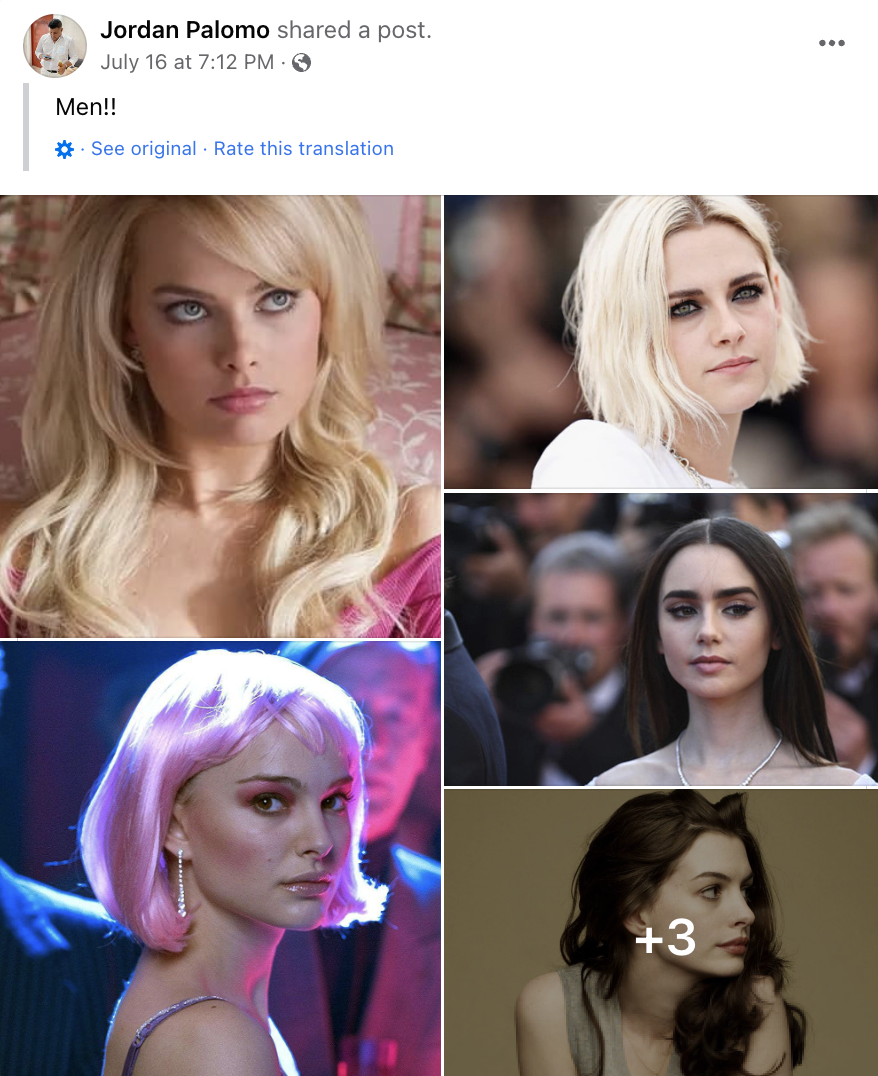This screenshot has height=1076, width=878.
Task: Rate this translation
Action: [303, 149]
